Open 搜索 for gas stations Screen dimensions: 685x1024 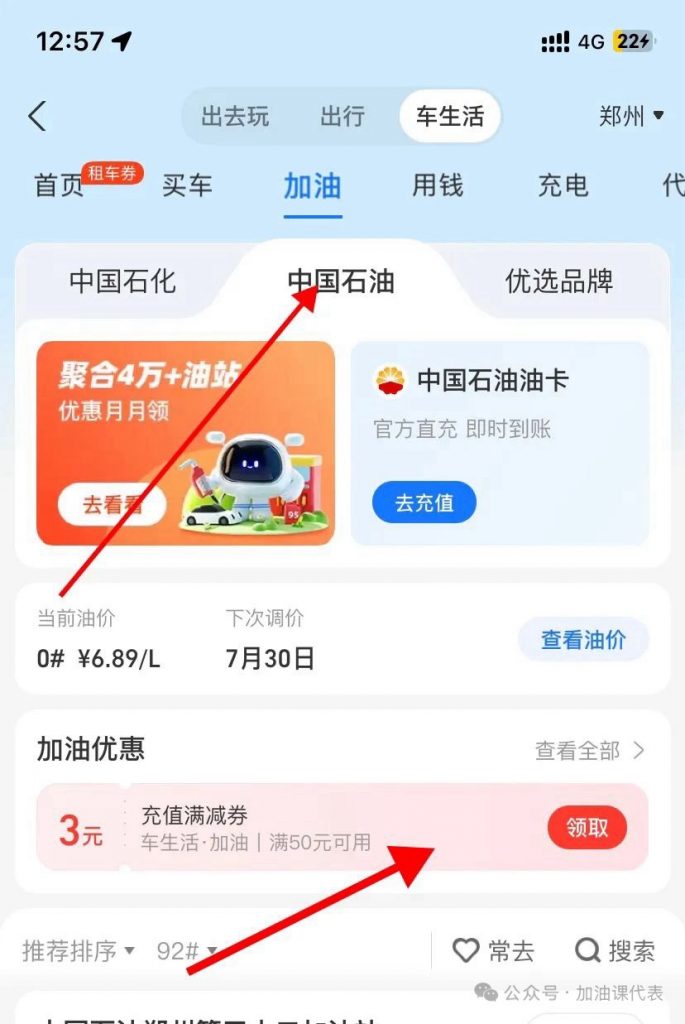pos(615,951)
